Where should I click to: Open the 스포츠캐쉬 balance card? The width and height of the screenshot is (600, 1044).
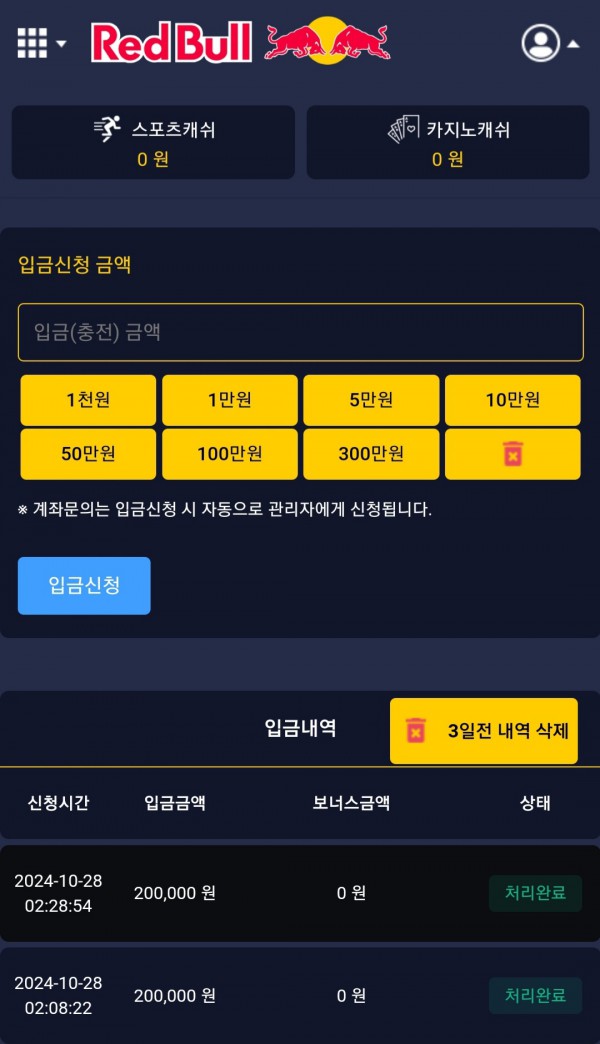(153, 143)
